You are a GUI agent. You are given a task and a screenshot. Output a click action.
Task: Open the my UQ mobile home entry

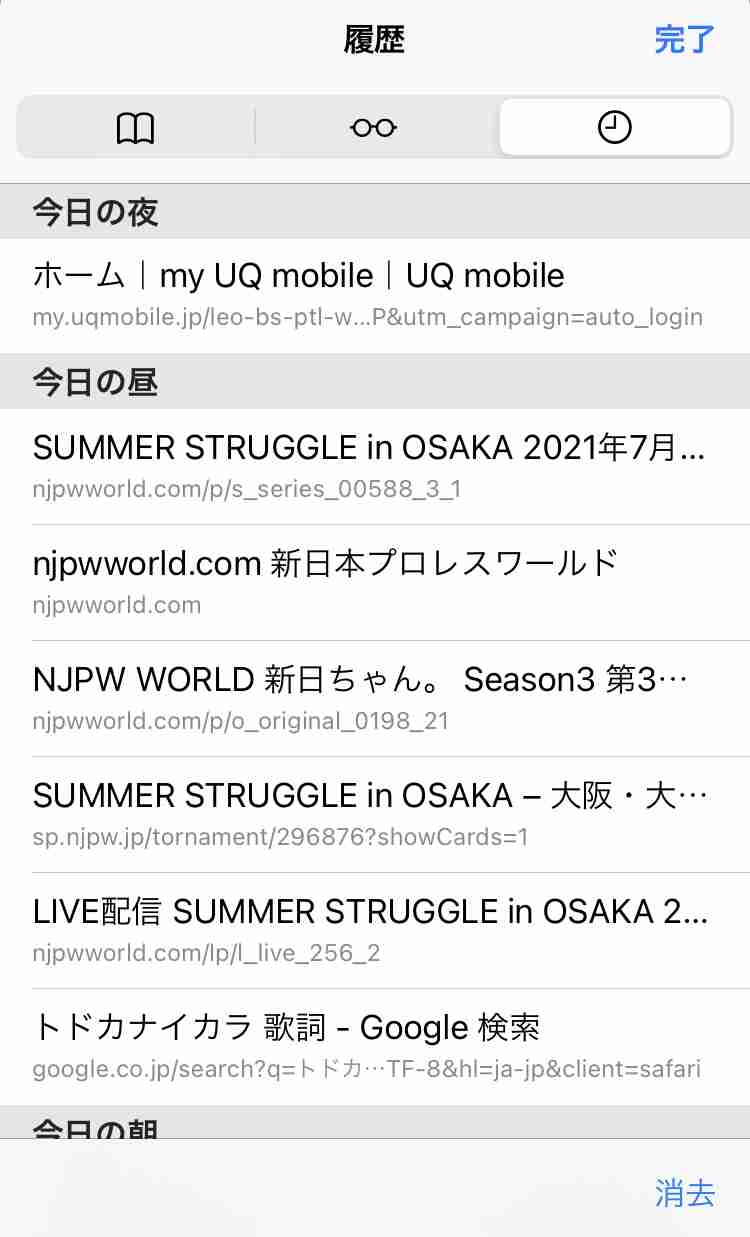point(370,294)
